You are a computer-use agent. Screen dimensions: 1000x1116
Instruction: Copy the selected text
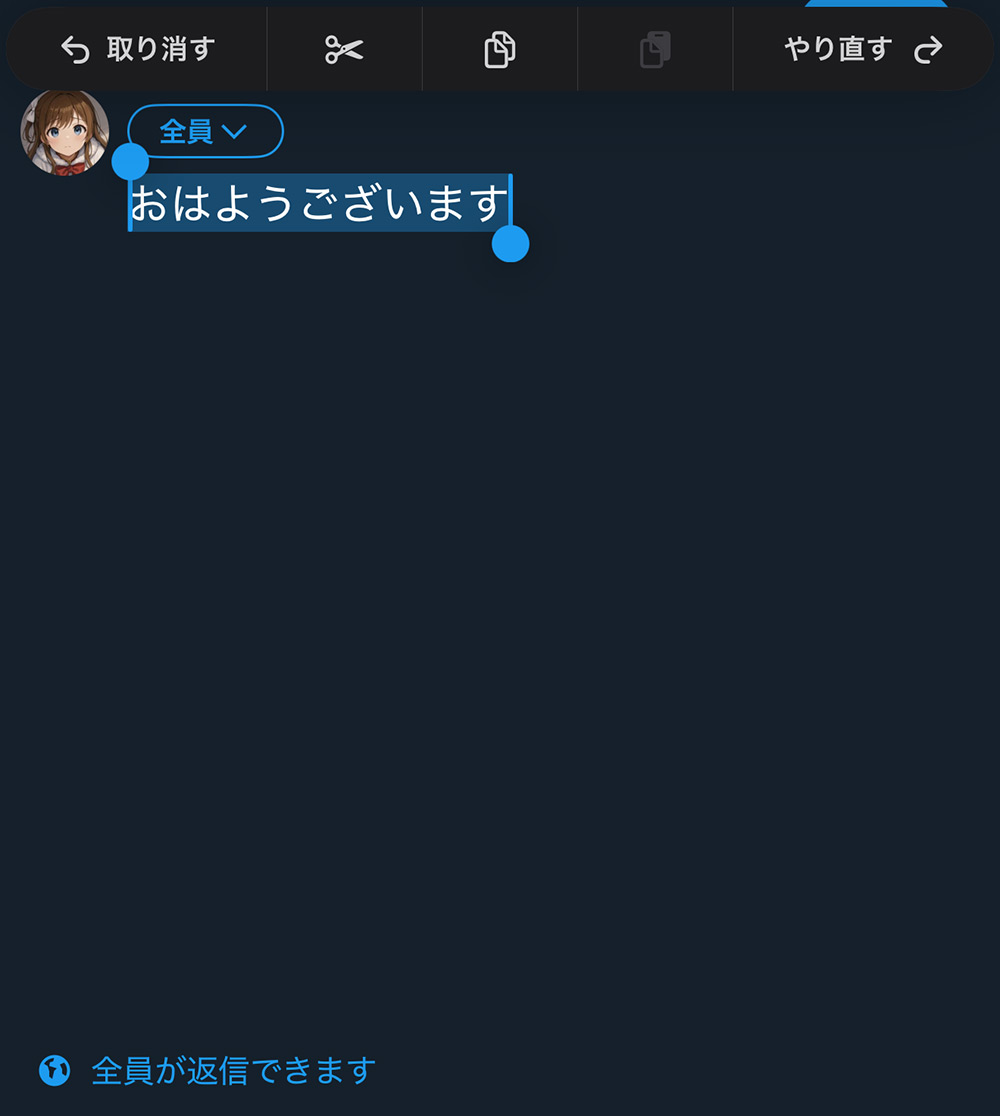tap(500, 49)
